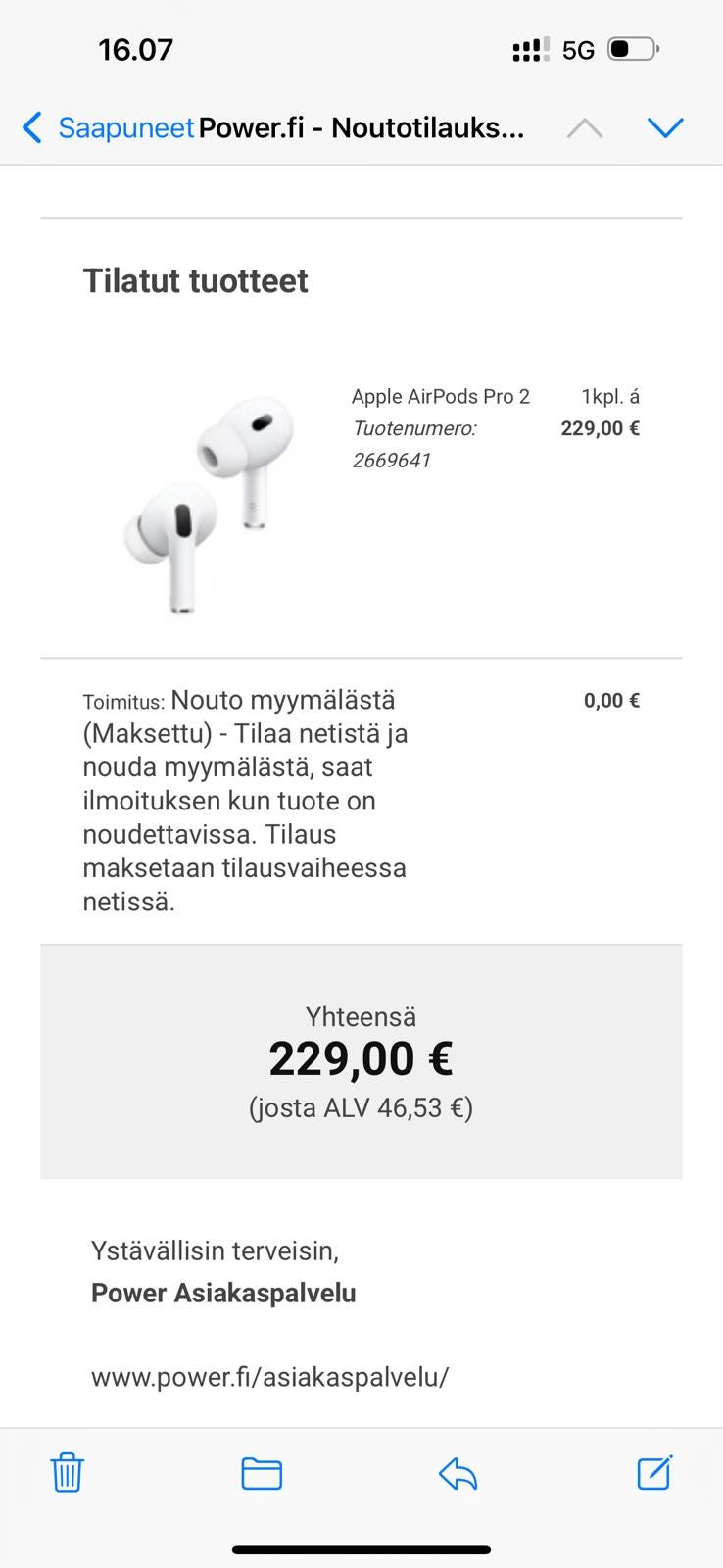The height and width of the screenshot is (1568, 723).
Task: Go to previous email with up chevron
Action: click(x=585, y=126)
